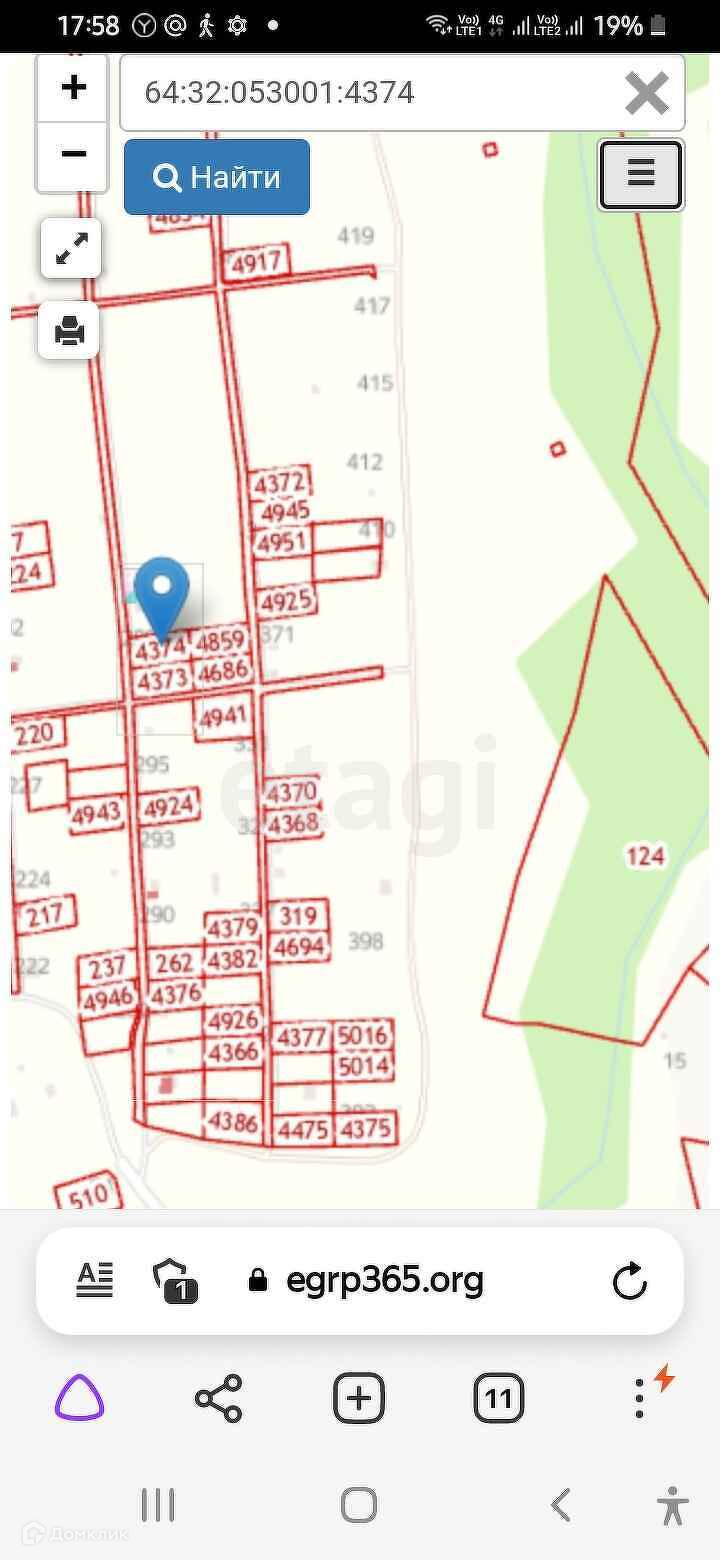Open the browser overflow menu

640,1398
